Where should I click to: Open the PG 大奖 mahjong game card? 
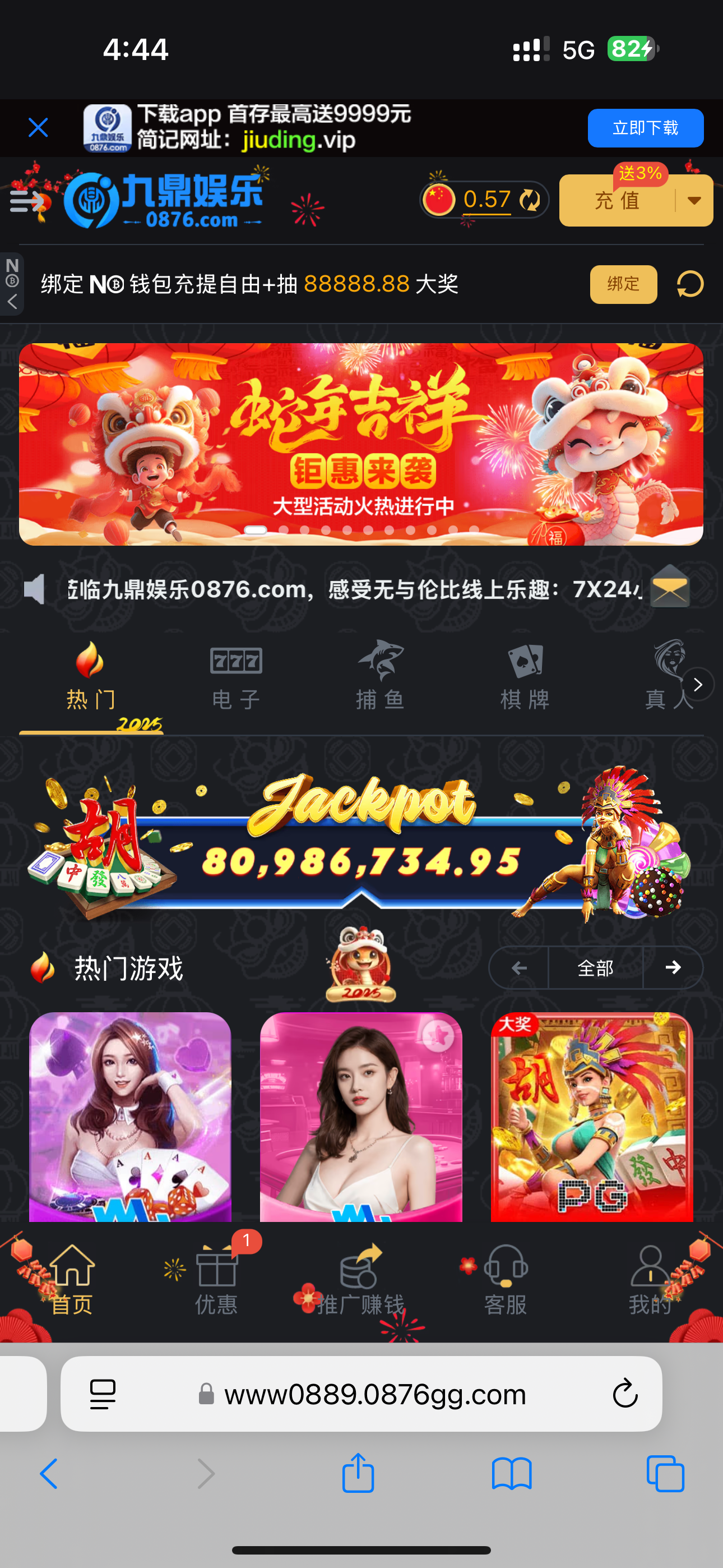tap(591, 1117)
